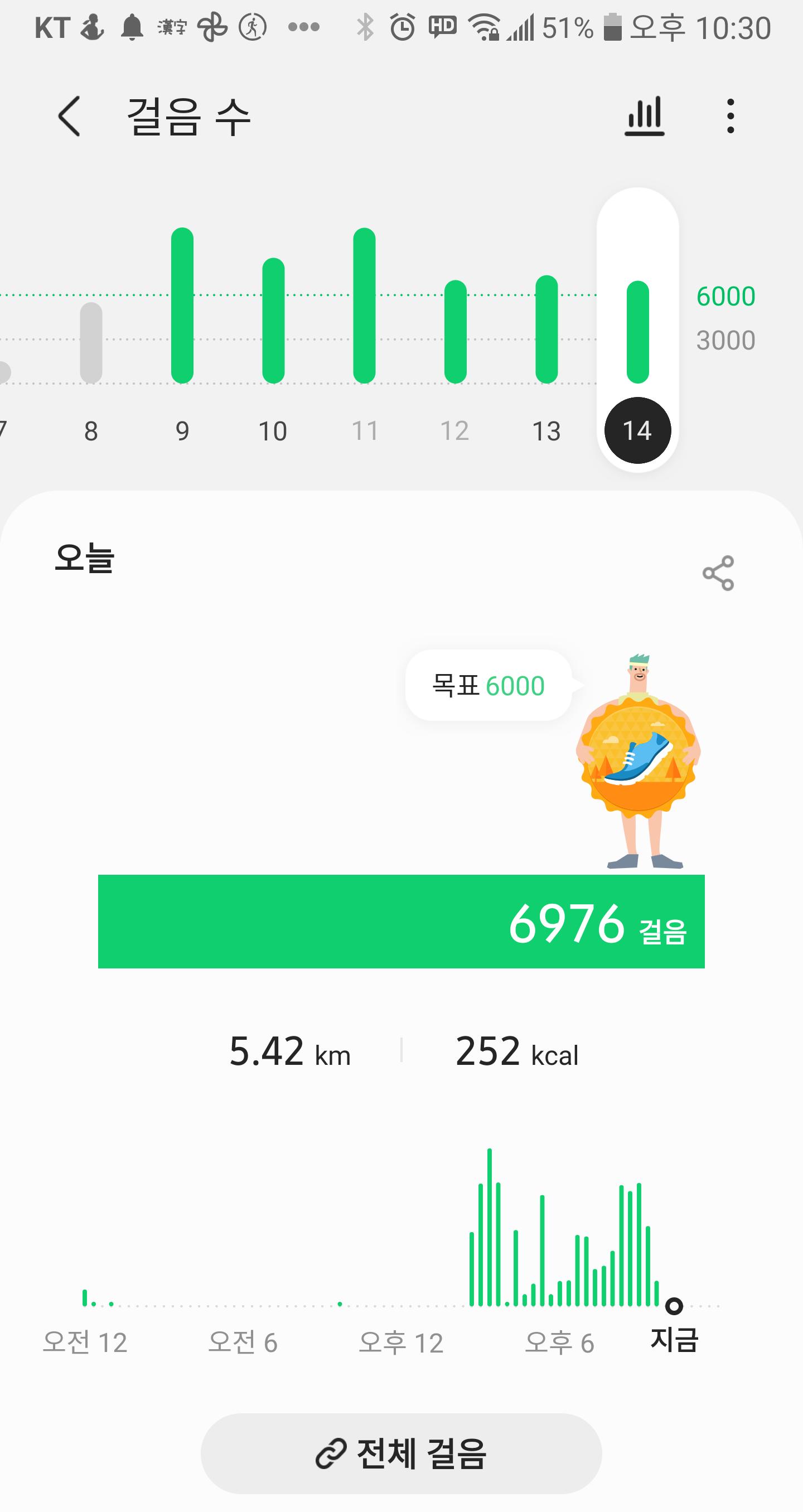Go back from the 걸음 수 screen
Image resolution: width=803 pixels, height=1512 pixels.
click(x=69, y=116)
